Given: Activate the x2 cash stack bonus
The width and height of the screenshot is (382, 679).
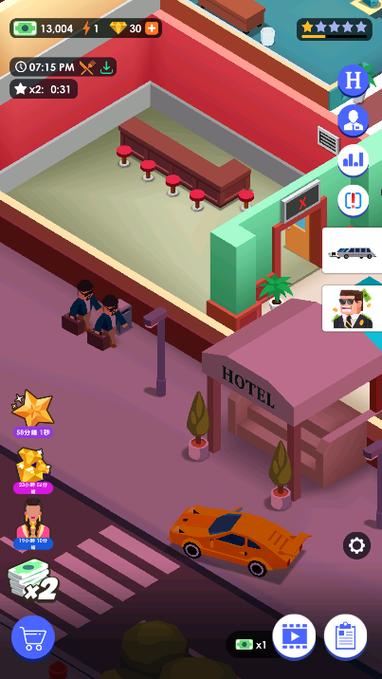Looking at the screenshot, I should (33, 580).
